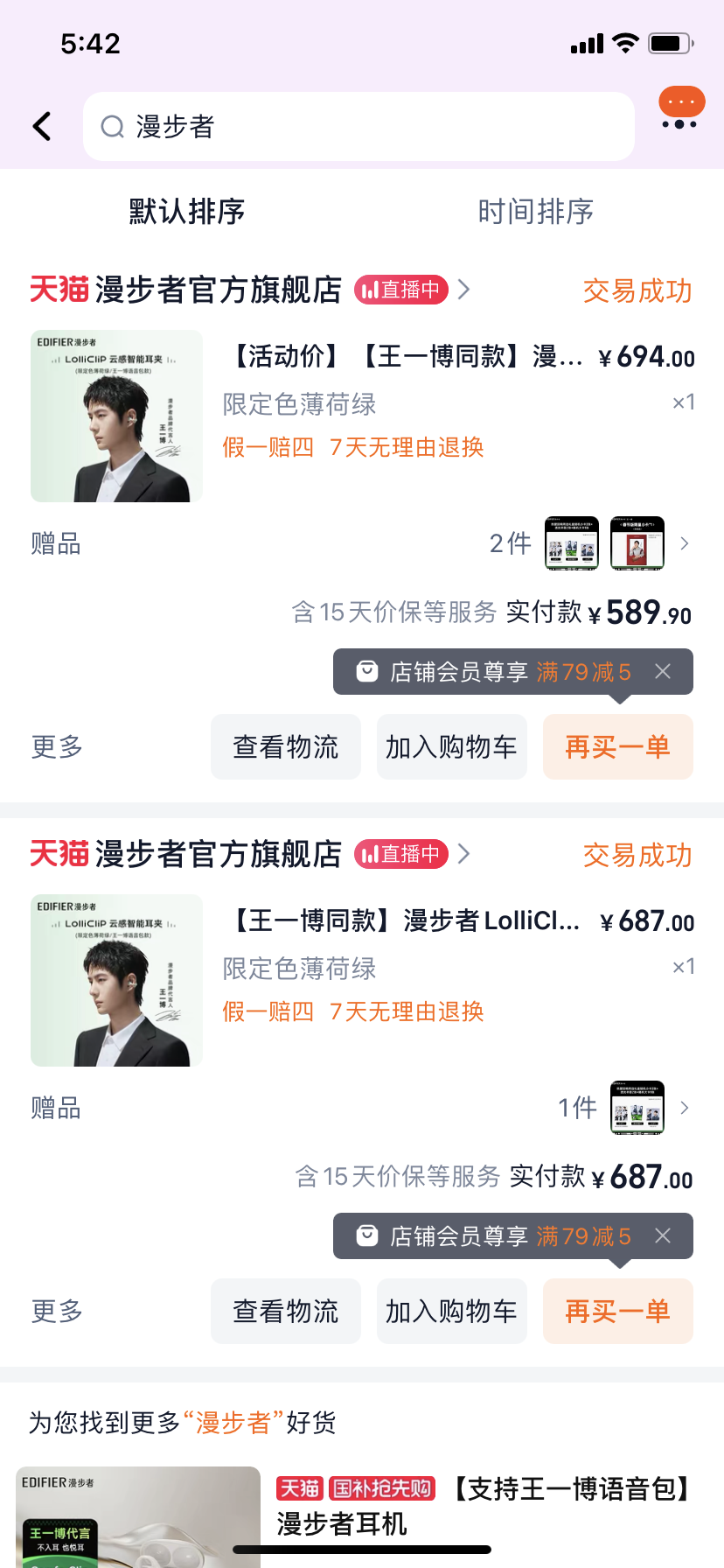Switch to 时间排序 tab
This screenshot has width=724, height=1568.
point(535,212)
